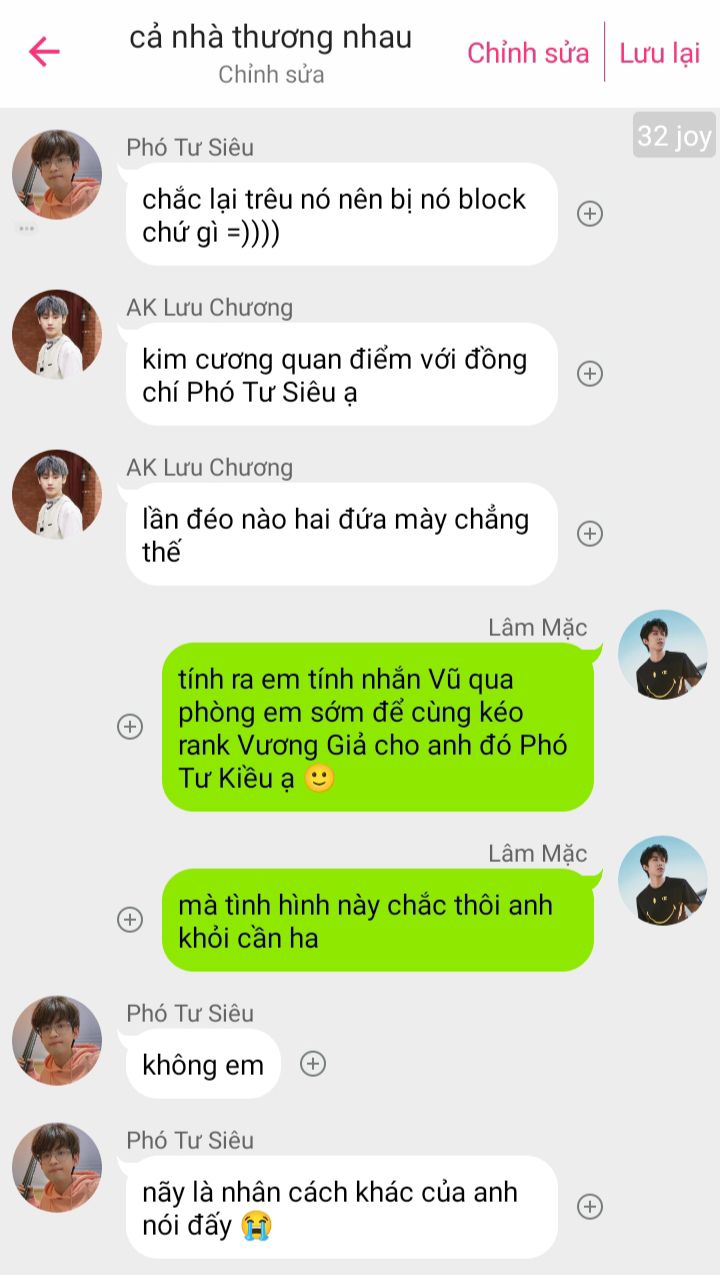Go back with the pink arrow
720x1275 pixels.
[44, 52]
